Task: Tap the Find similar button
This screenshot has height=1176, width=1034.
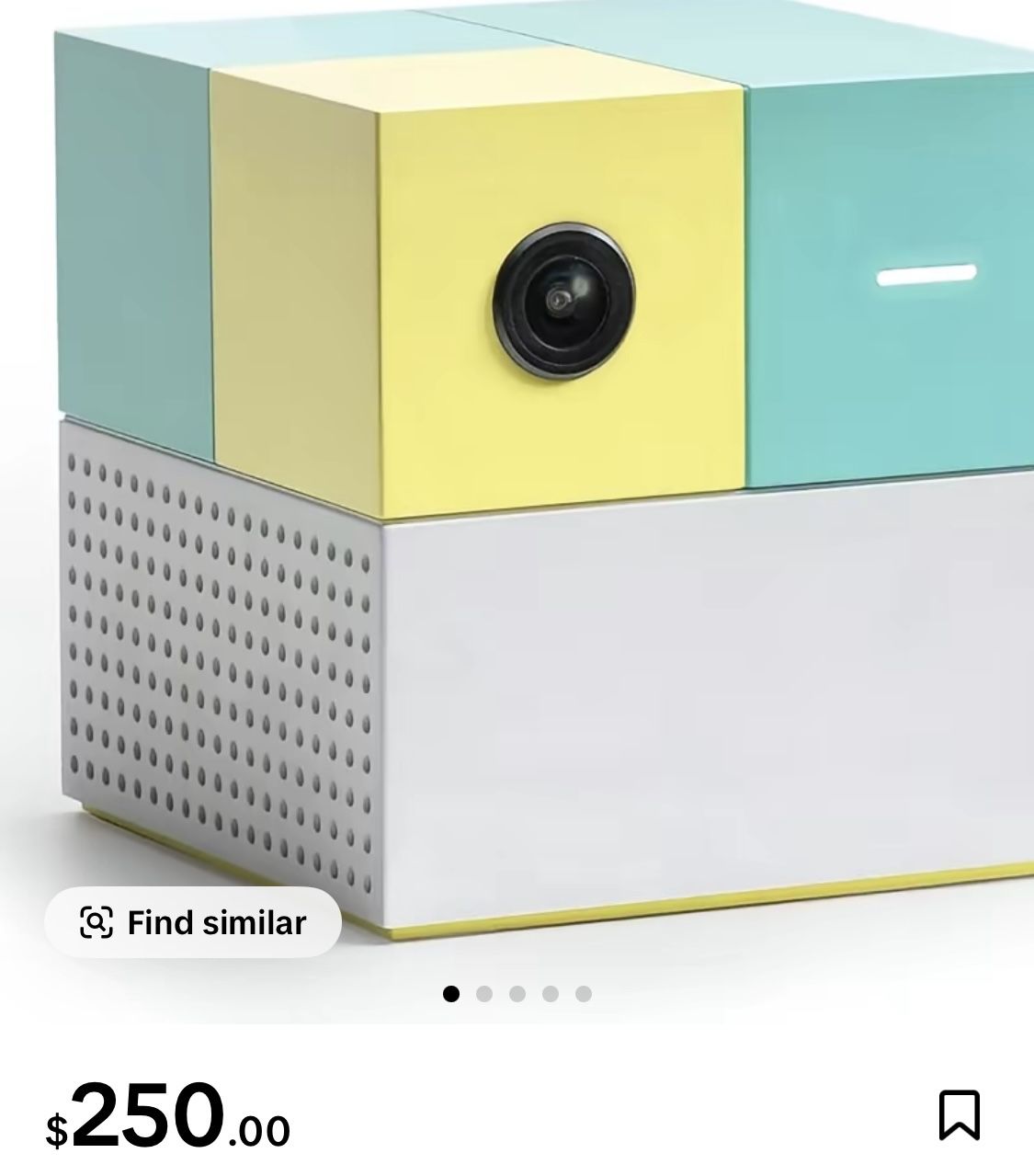Action: 193,922
